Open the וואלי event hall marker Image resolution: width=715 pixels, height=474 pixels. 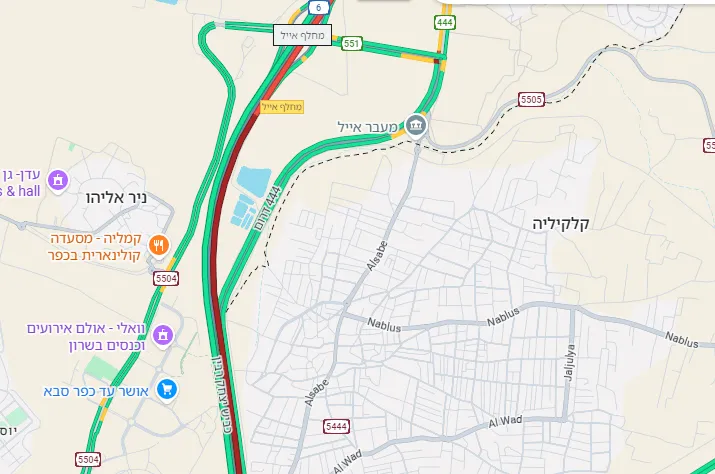click(x=167, y=337)
